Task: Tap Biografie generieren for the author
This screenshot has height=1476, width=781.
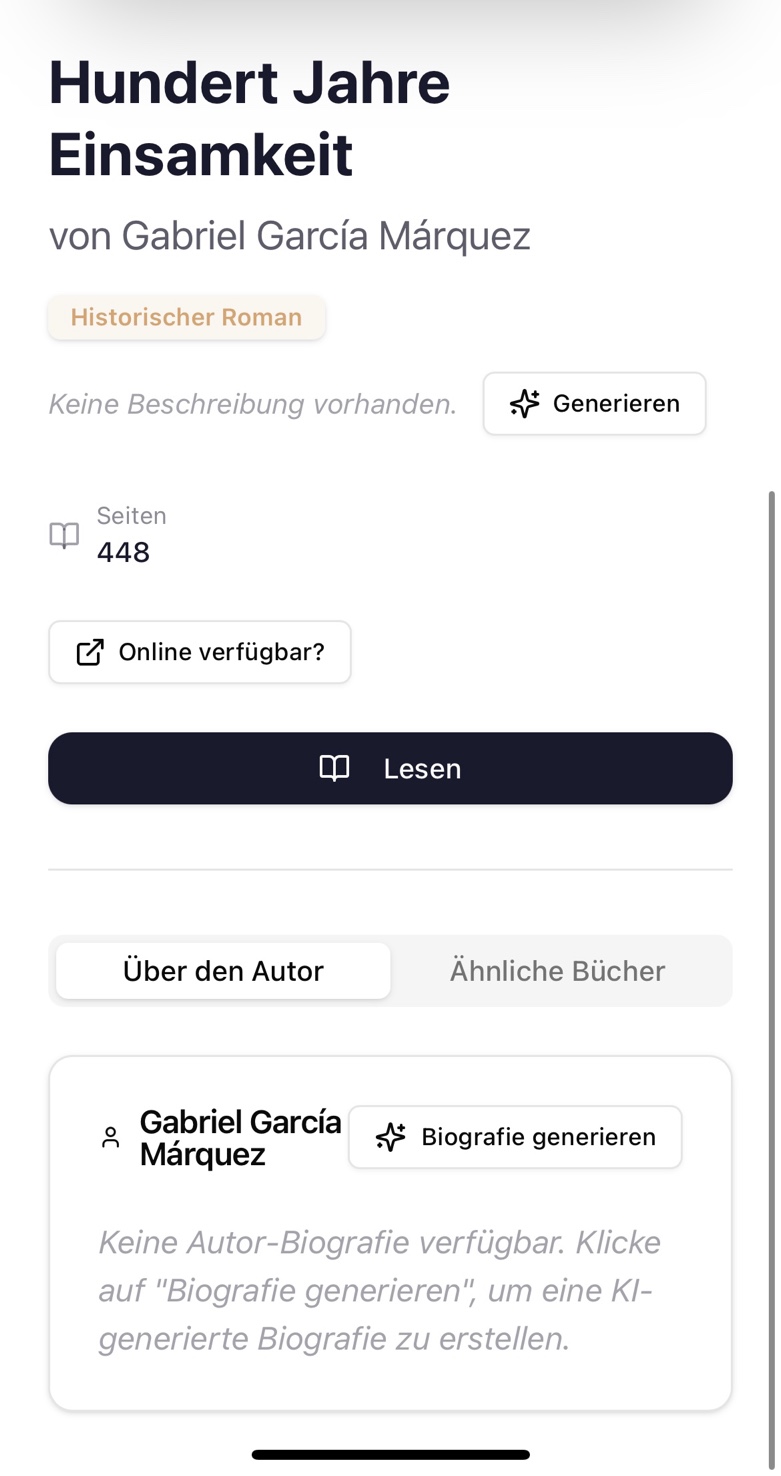Action: tap(515, 1137)
